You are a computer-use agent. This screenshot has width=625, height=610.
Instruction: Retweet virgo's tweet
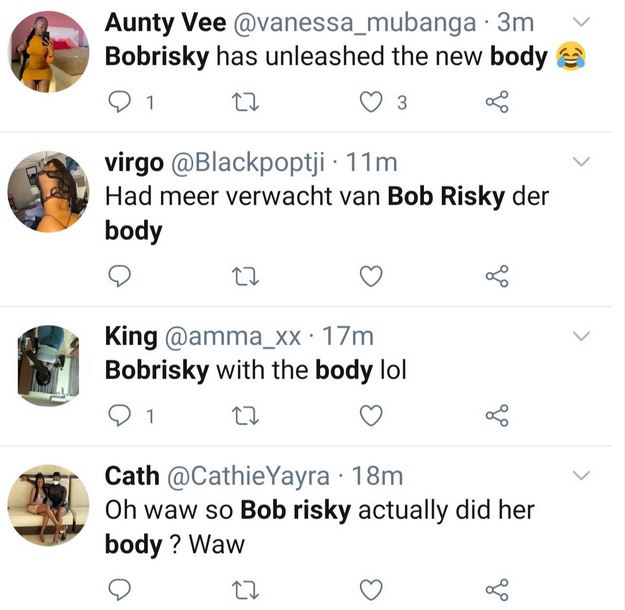click(245, 275)
